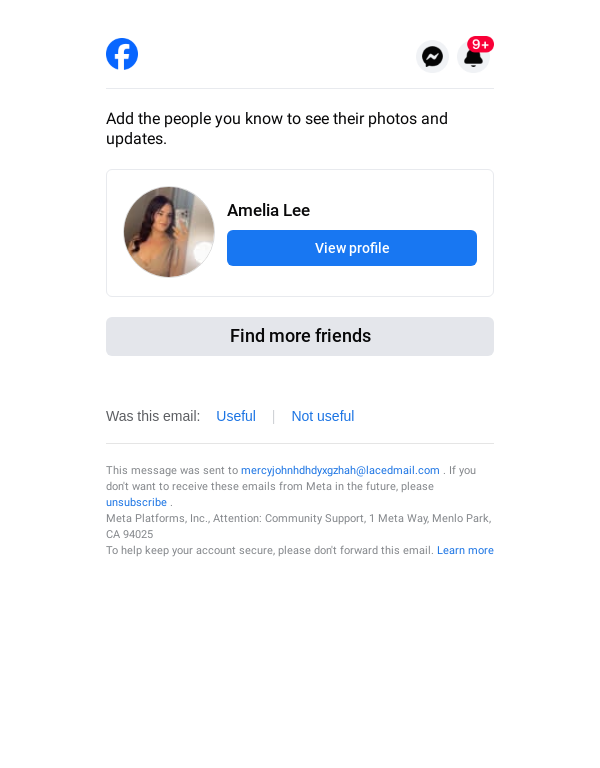View Amelia Lee's profile
Screen dimensions: 600x768
[x=351, y=248]
